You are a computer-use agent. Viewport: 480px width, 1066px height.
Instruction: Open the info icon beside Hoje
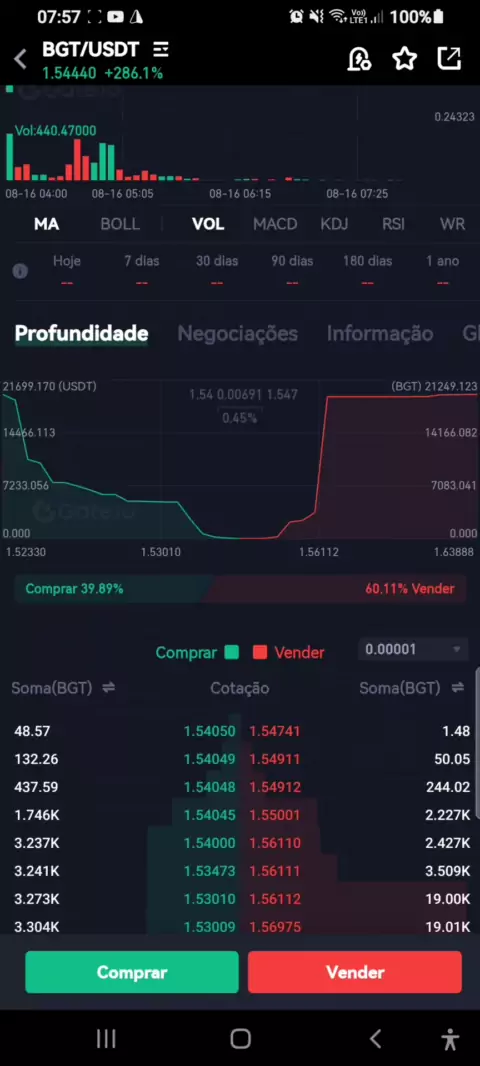tap(20, 271)
